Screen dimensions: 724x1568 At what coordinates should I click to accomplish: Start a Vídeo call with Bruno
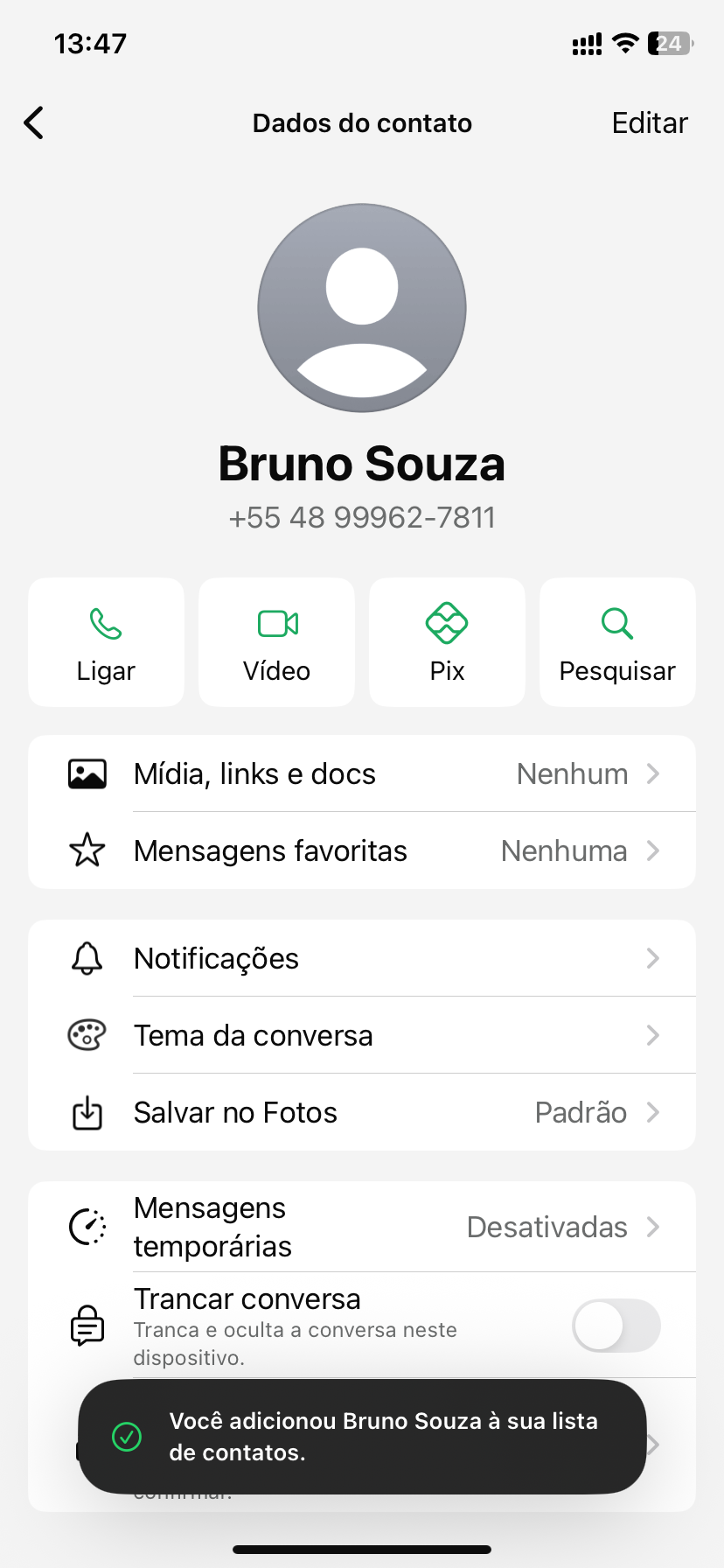pyautogui.click(x=276, y=642)
